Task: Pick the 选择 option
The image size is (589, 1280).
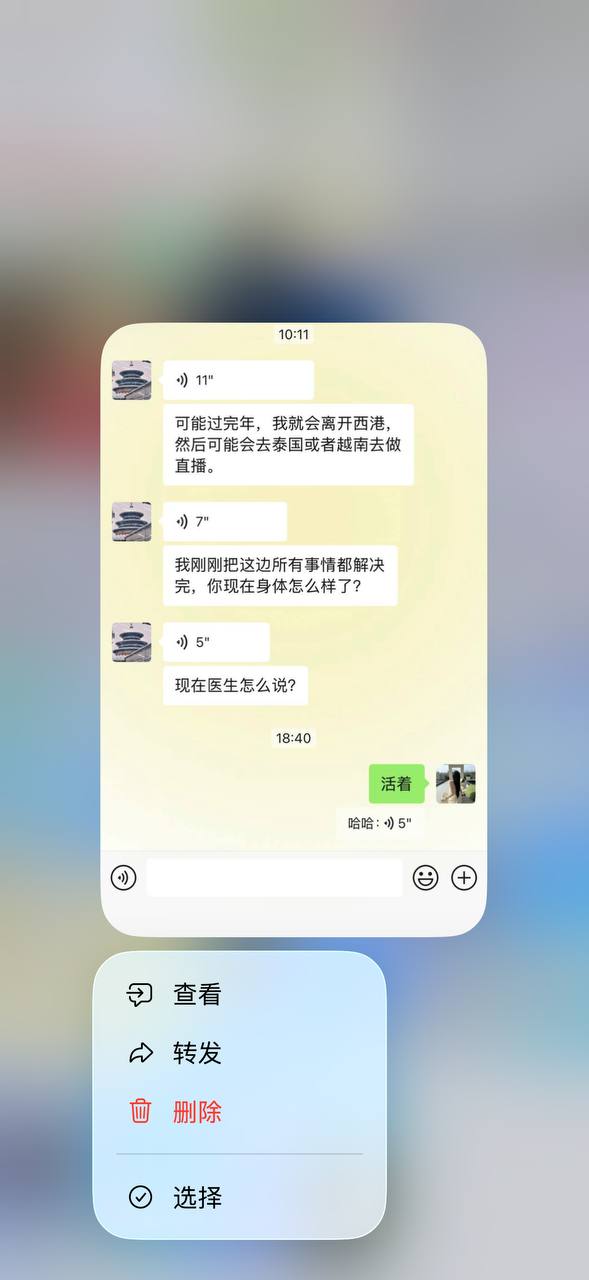Action: [x=239, y=1197]
